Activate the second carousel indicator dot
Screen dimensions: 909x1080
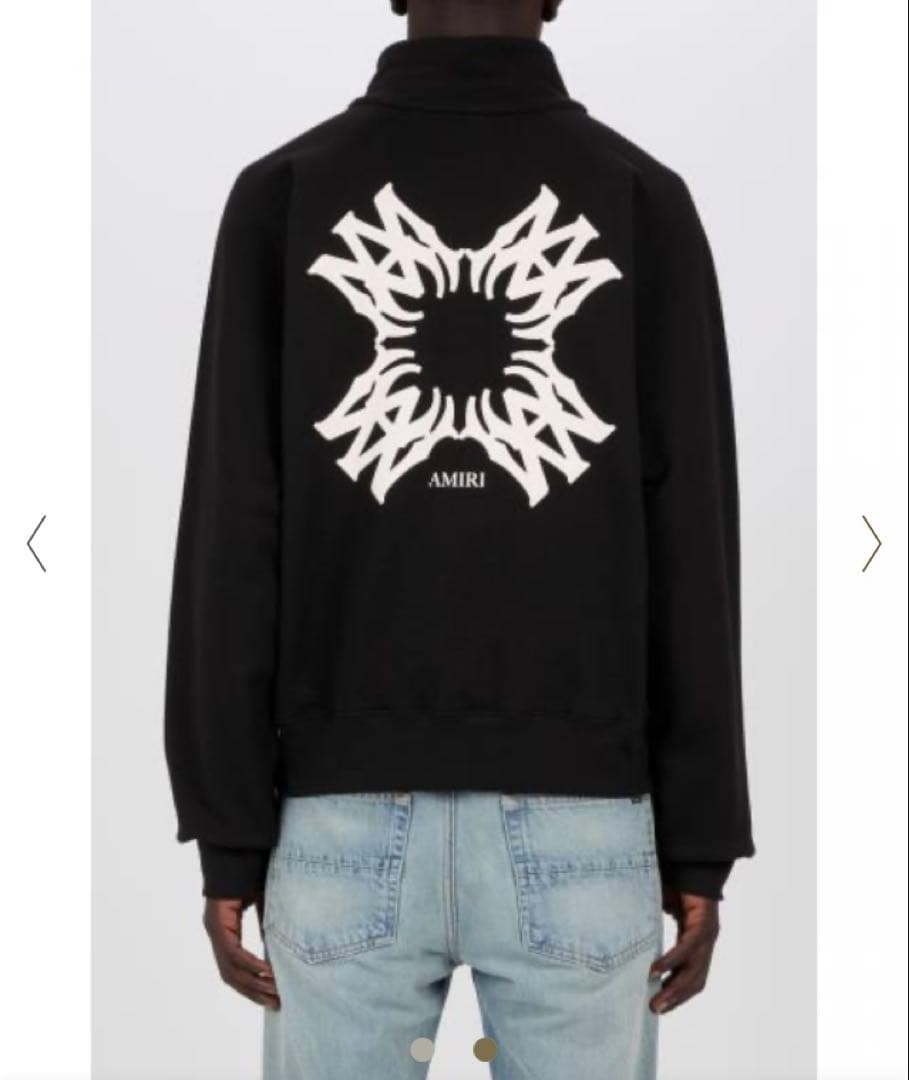484,1050
